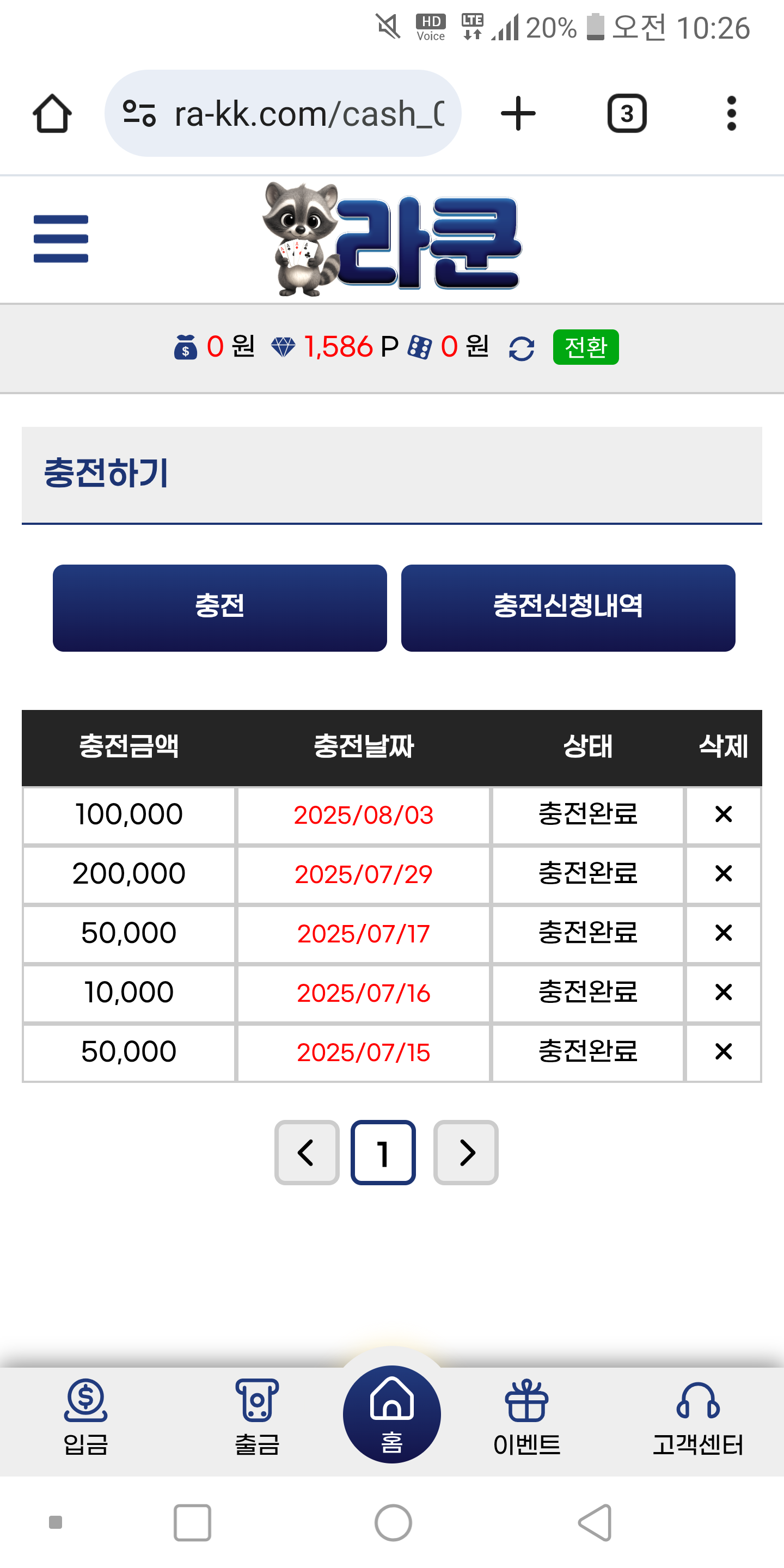Viewport: 784px width, 1568px height.
Task: Open 충전신청내역 history
Action: pyautogui.click(x=568, y=608)
